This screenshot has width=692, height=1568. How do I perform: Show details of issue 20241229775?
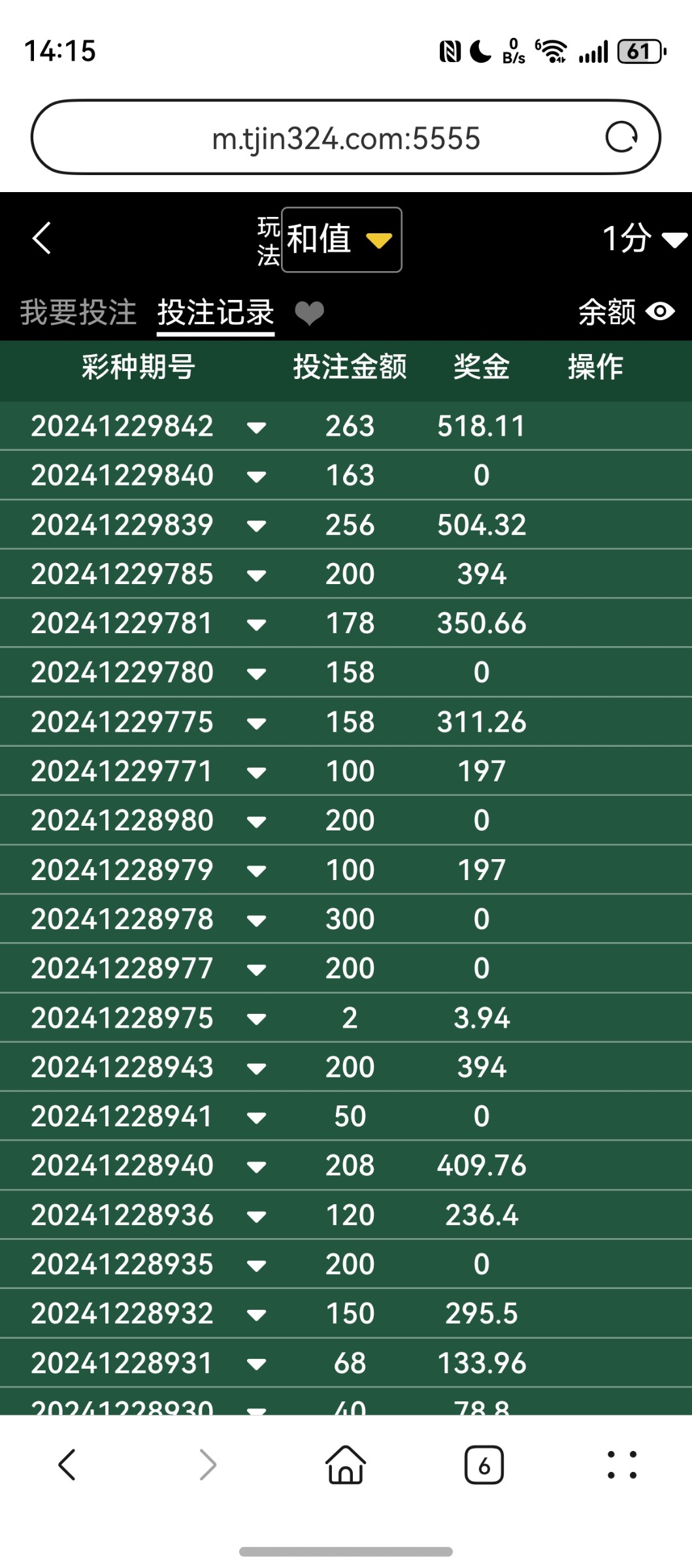(256, 724)
